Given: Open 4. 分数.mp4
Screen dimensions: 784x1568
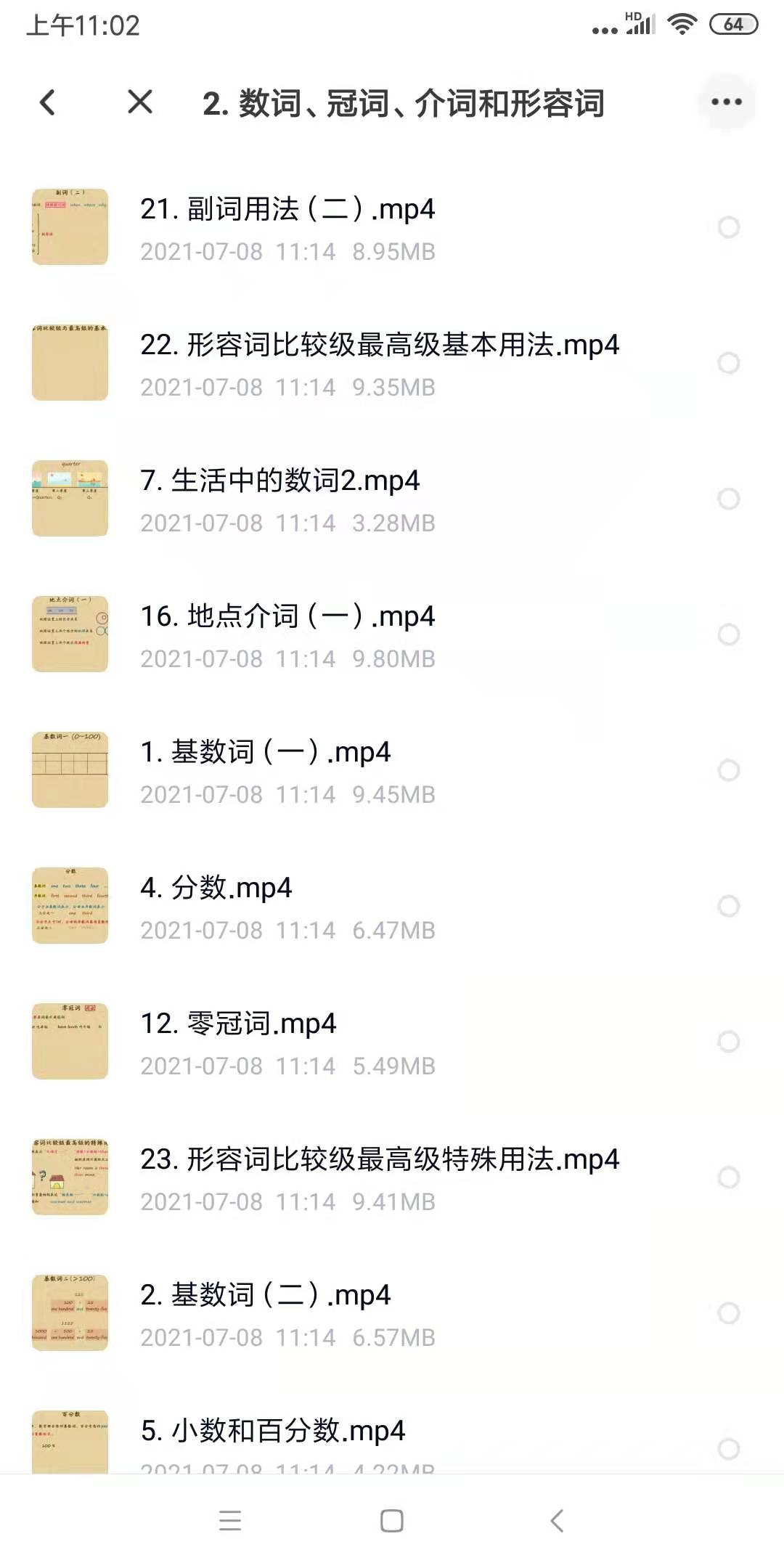Looking at the screenshot, I should (x=216, y=889).
